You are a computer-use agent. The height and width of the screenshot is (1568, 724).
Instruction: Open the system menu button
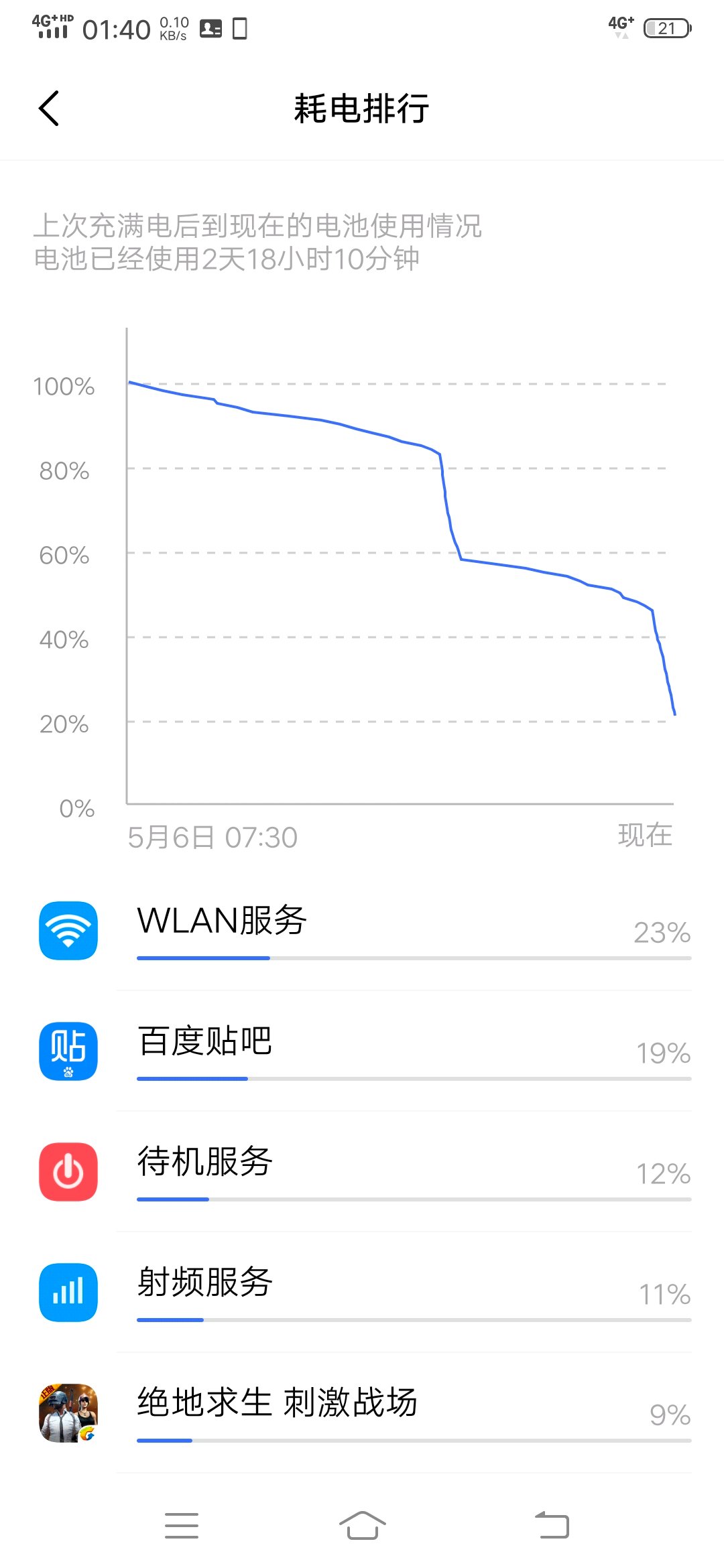coord(182,1526)
